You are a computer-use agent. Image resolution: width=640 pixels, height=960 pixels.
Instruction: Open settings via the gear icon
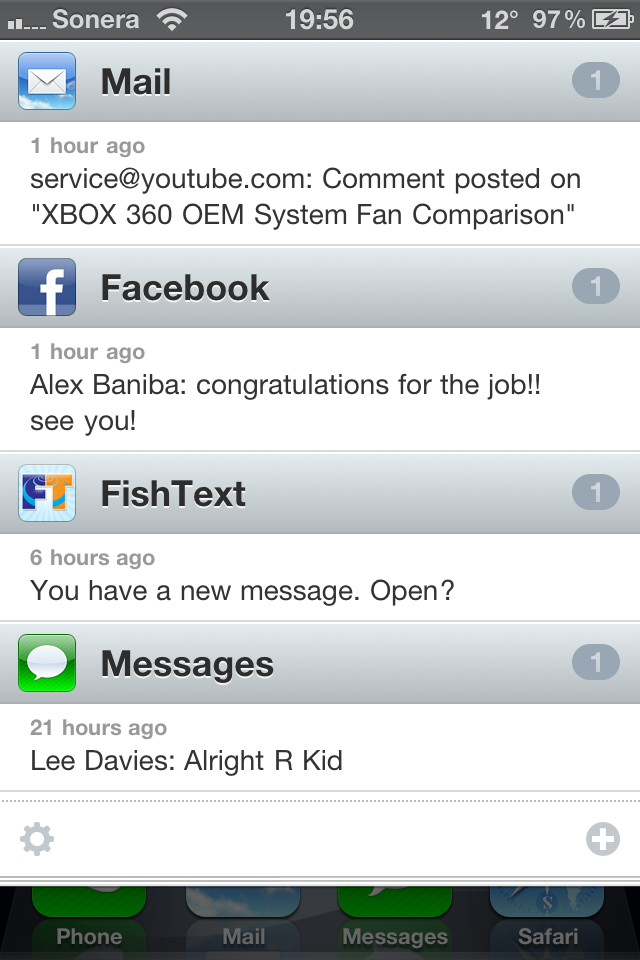tap(37, 839)
